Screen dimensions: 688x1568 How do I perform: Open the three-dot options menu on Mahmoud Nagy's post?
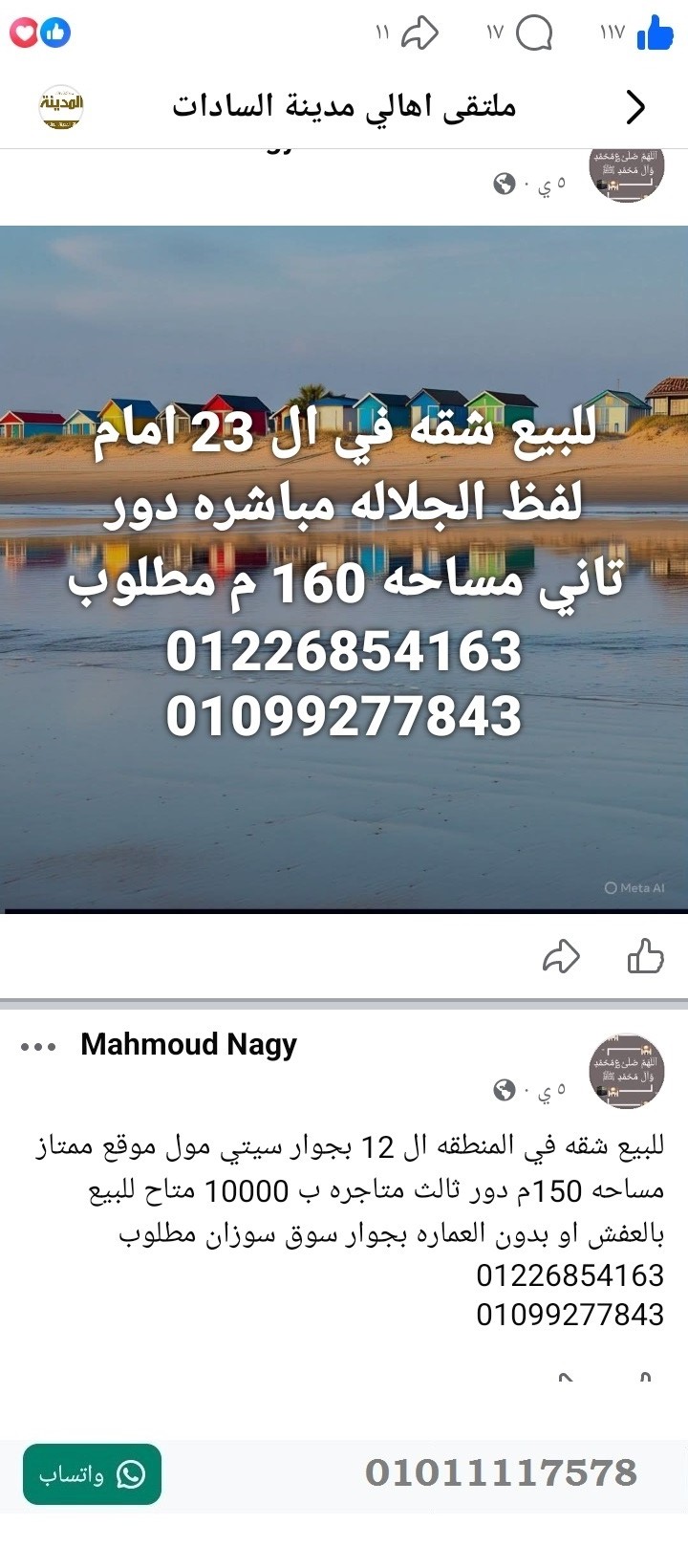click(35, 1046)
